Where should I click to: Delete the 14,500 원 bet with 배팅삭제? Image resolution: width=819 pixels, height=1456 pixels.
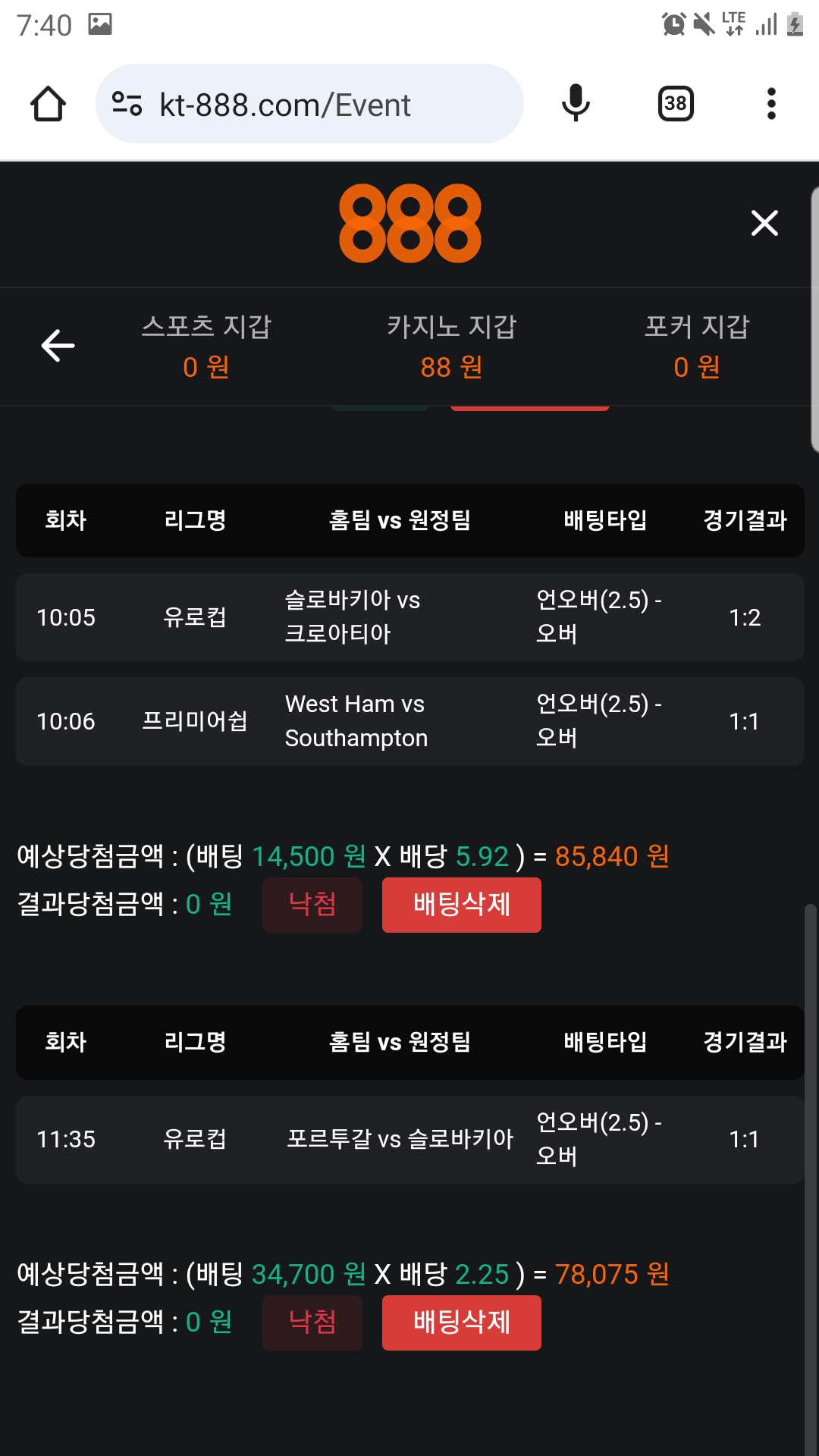coord(461,905)
